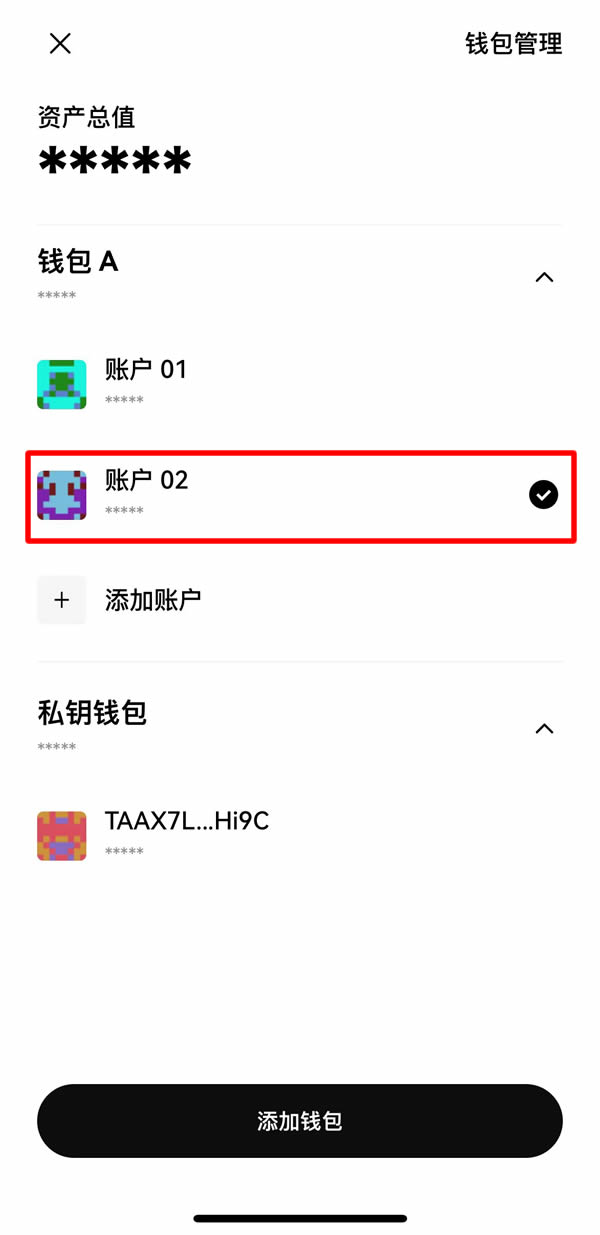The image size is (600, 1235).
Task: Tap 添加账户 to add an account
Action: coord(152,600)
